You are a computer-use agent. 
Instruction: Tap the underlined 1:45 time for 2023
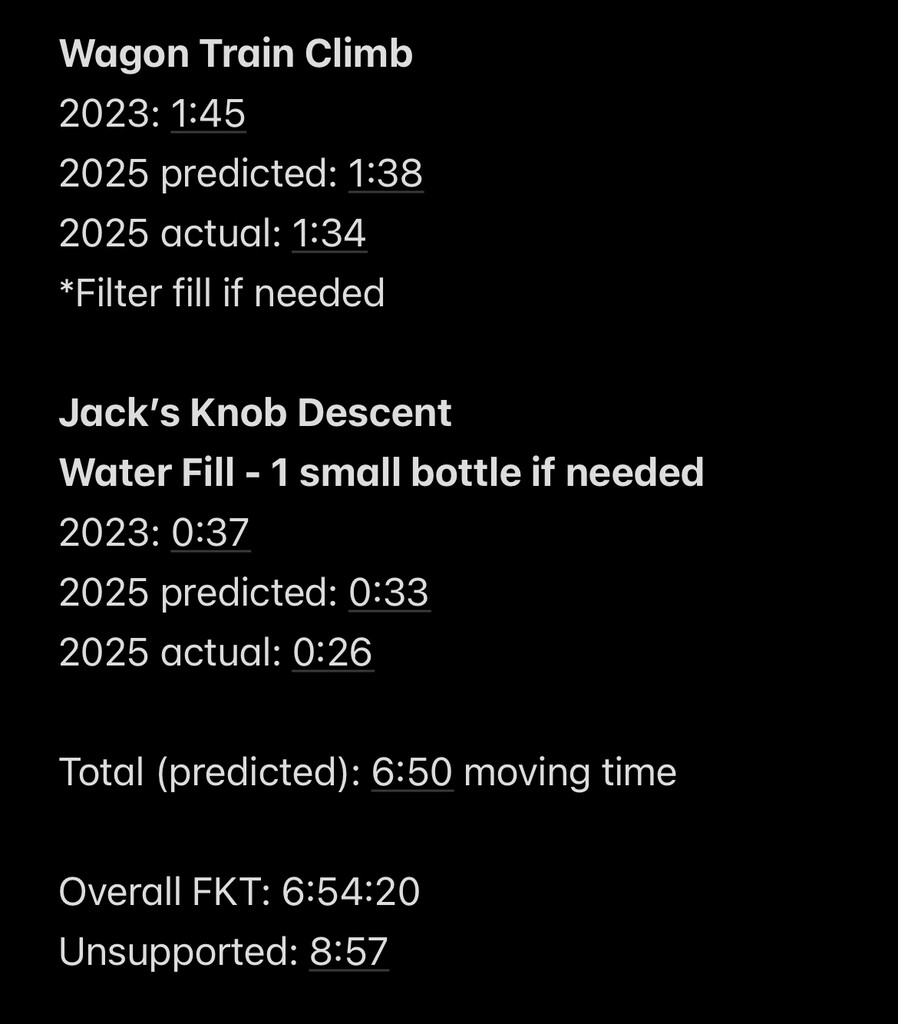click(208, 114)
